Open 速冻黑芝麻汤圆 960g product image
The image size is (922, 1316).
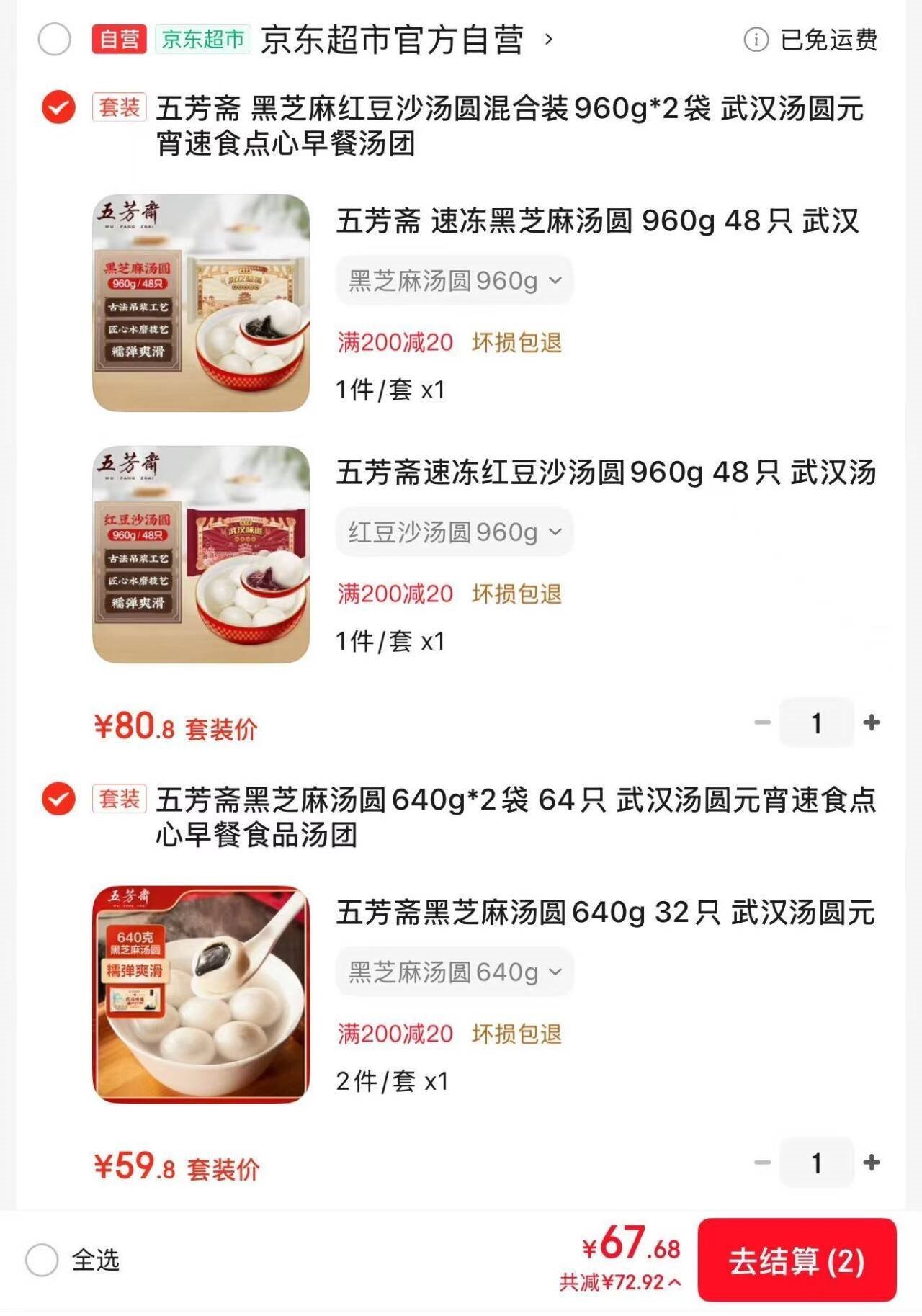[201, 303]
